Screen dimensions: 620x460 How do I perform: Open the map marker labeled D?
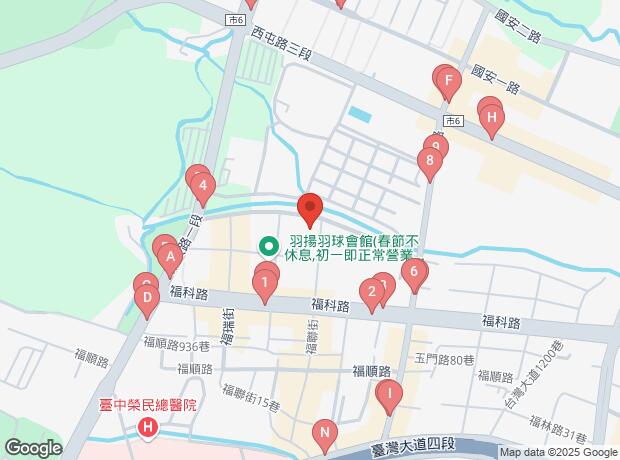(x=147, y=296)
